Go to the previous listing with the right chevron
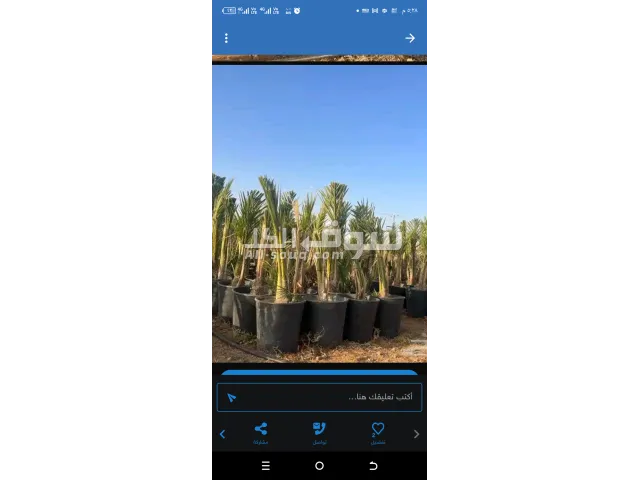This screenshot has width=640, height=480. (x=417, y=434)
